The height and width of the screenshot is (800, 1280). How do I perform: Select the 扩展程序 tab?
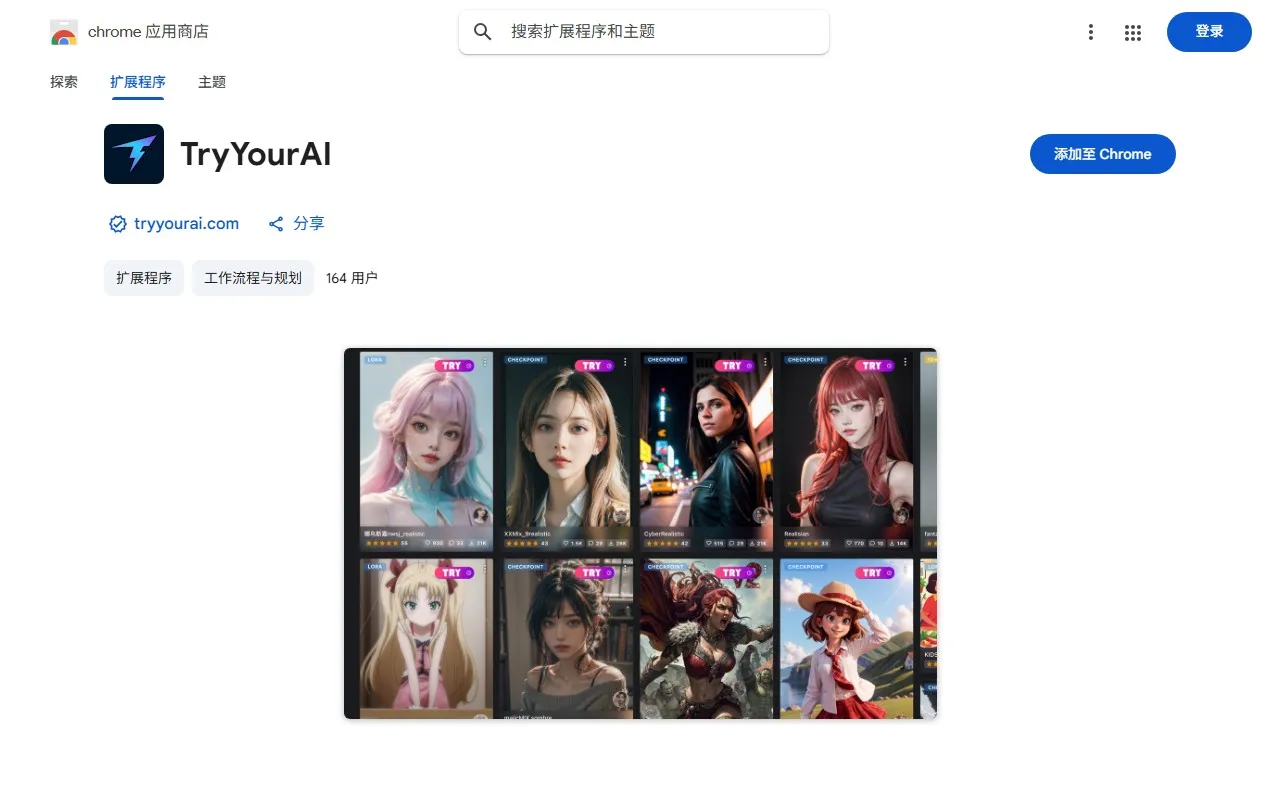point(138,82)
